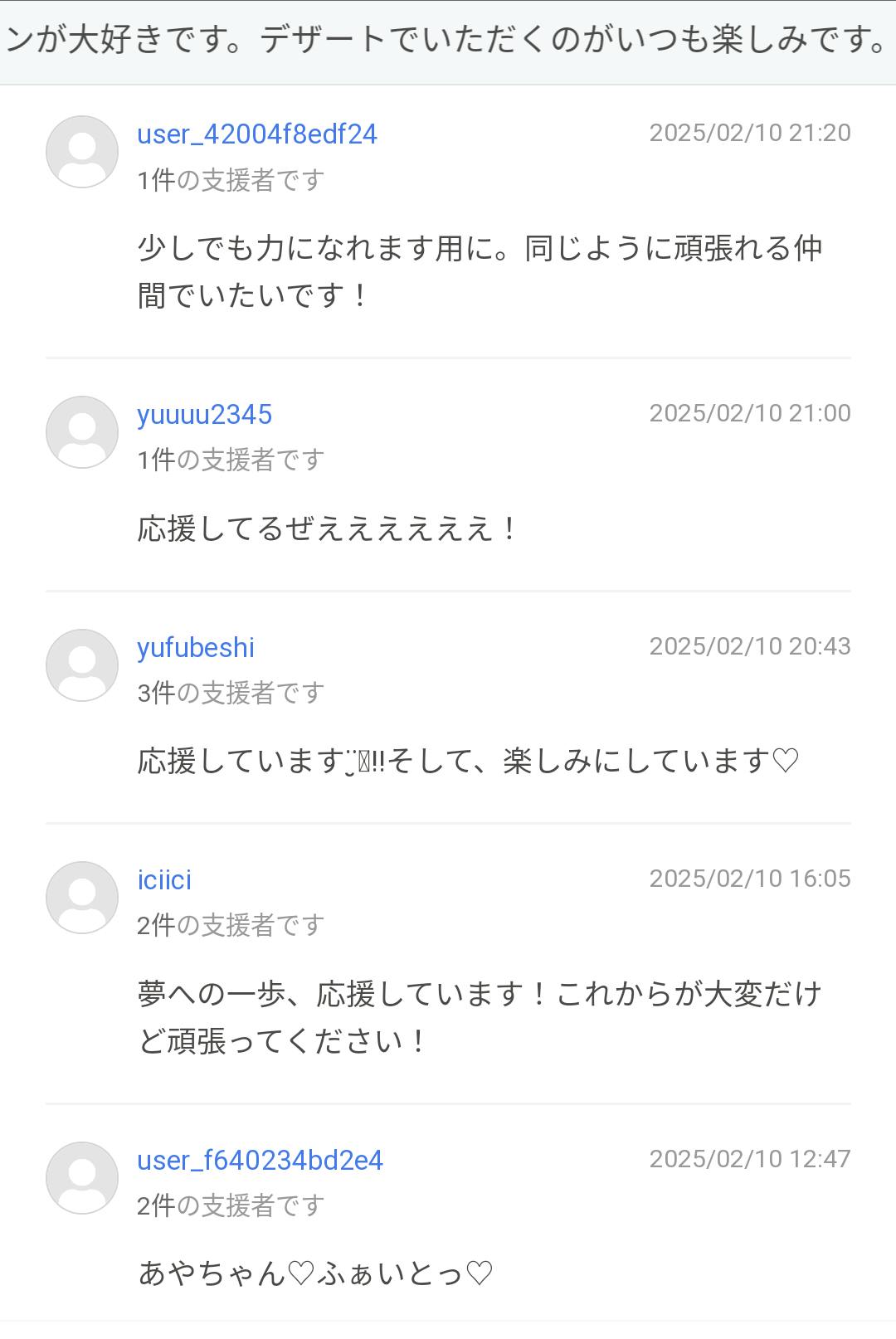Open user_42004f8edf24's profile link
Viewport: 896px width, 1339px height.
click(257, 134)
